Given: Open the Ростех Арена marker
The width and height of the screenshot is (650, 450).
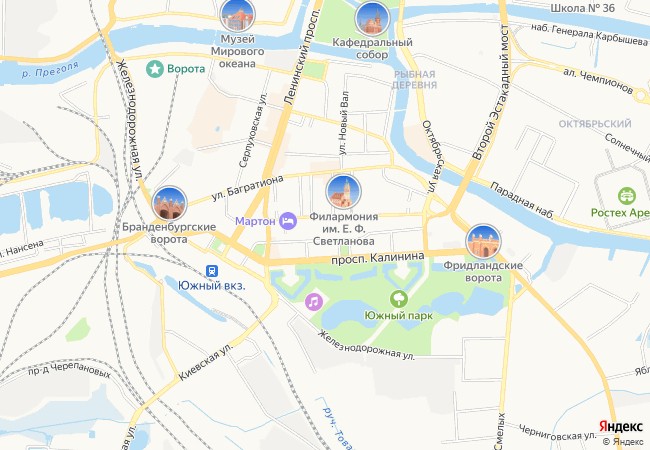Looking at the screenshot, I should point(627,196).
